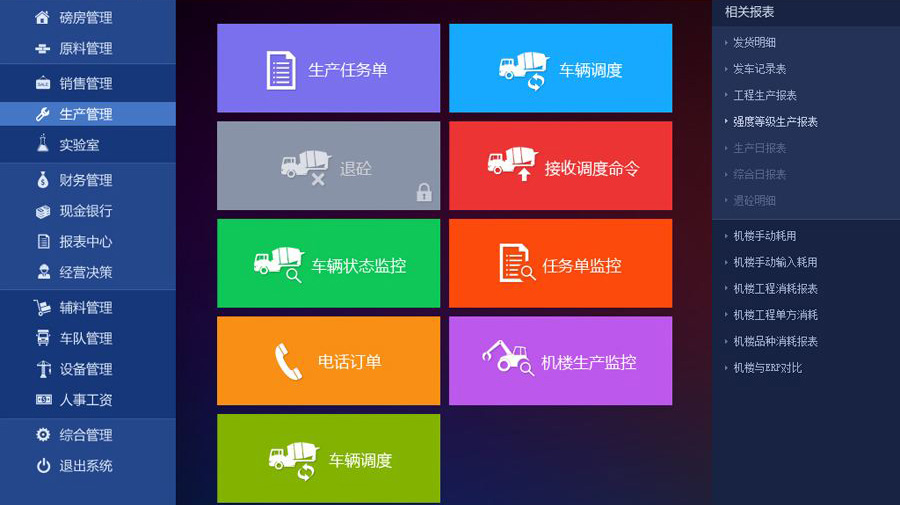The image size is (900, 505).
Task: Open 实验室 in sidebar
Action: pyautogui.click(x=79, y=145)
